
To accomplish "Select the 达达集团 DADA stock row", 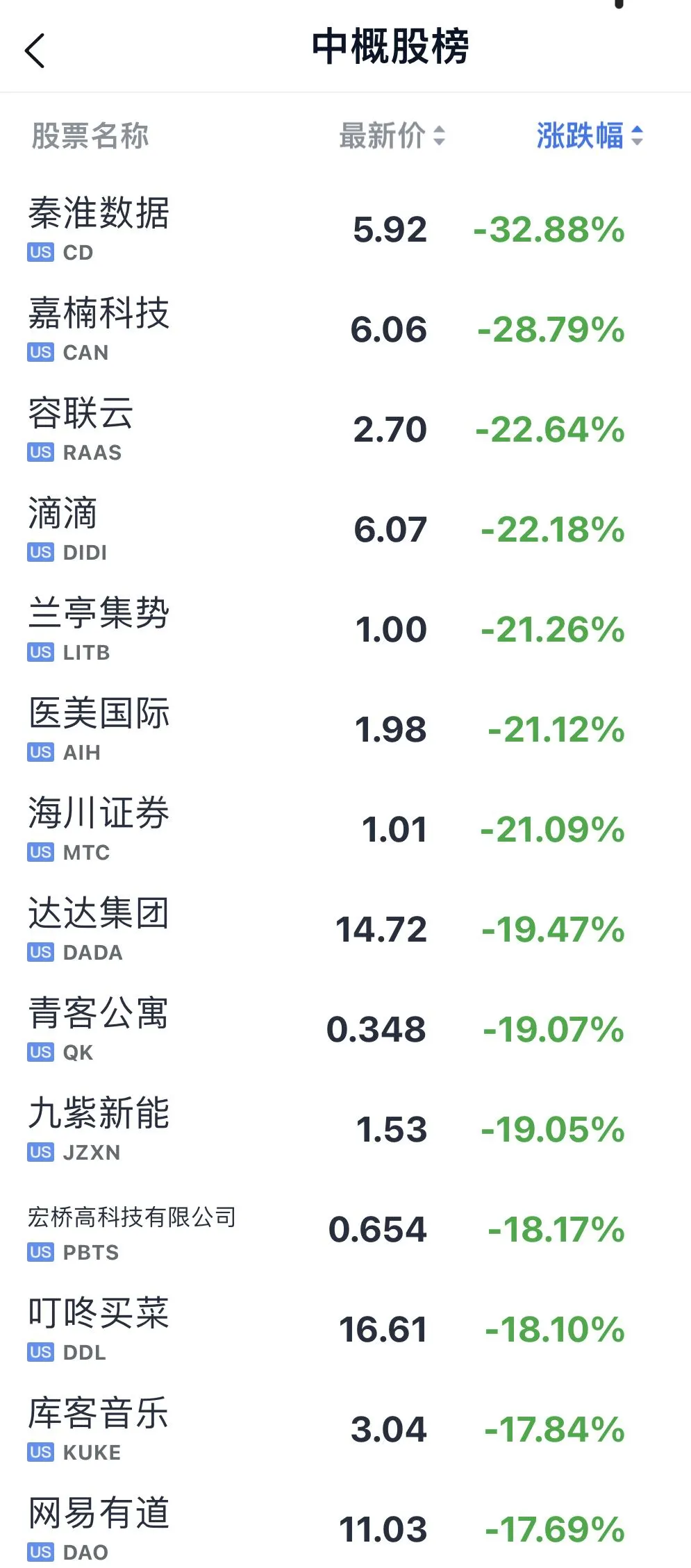I will tap(345, 930).
